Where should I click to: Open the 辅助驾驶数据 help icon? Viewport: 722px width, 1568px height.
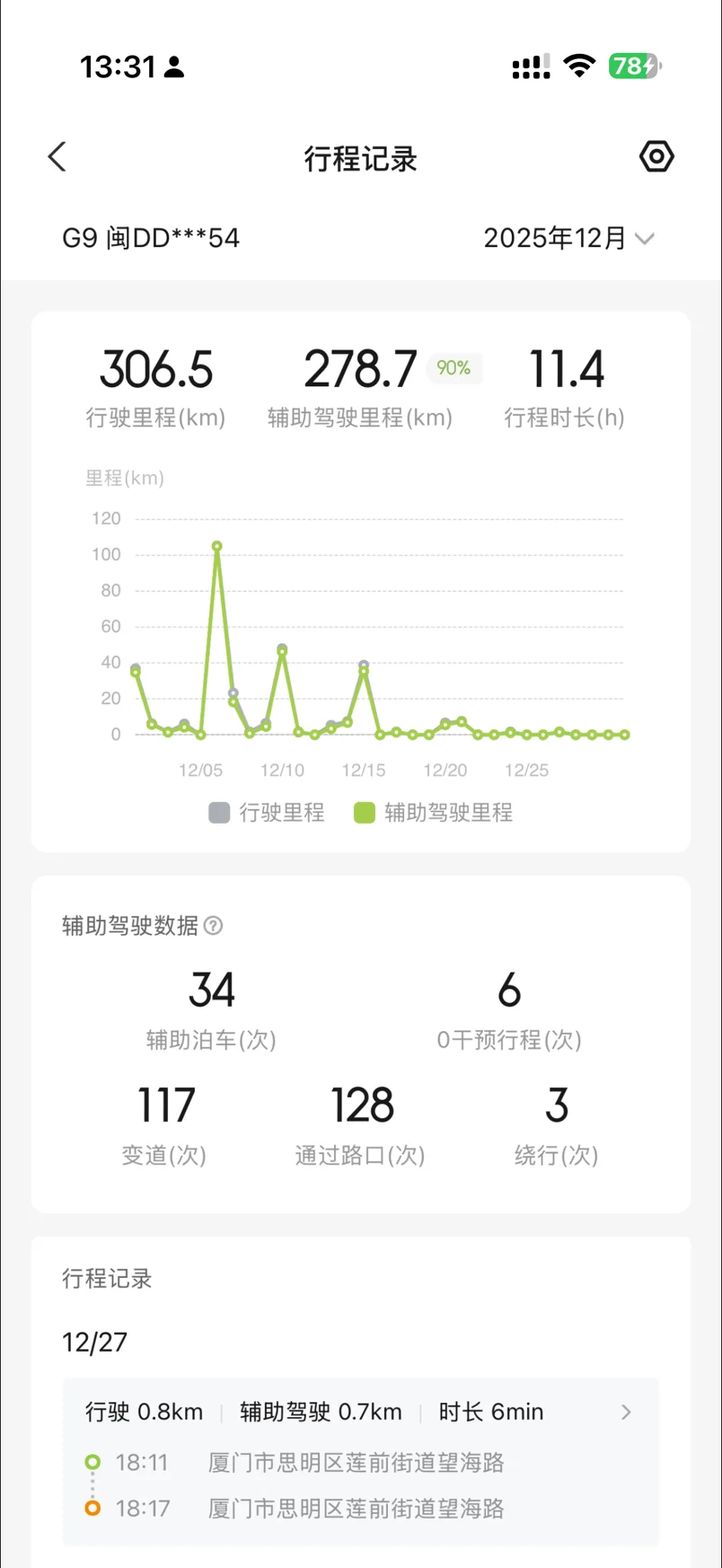point(214,926)
